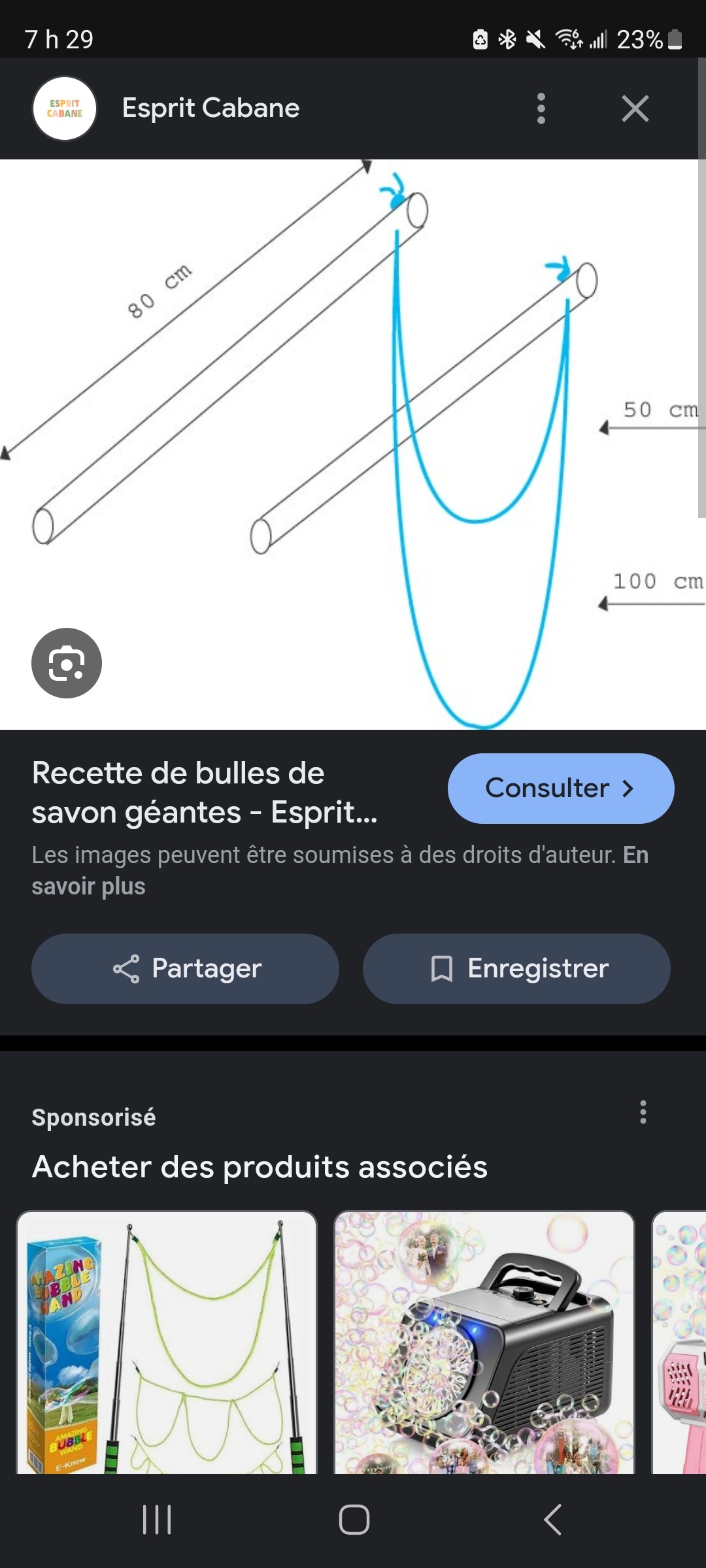Search this image with Google Lens
This screenshot has width=706, height=1568.
(x=67, y=663)
